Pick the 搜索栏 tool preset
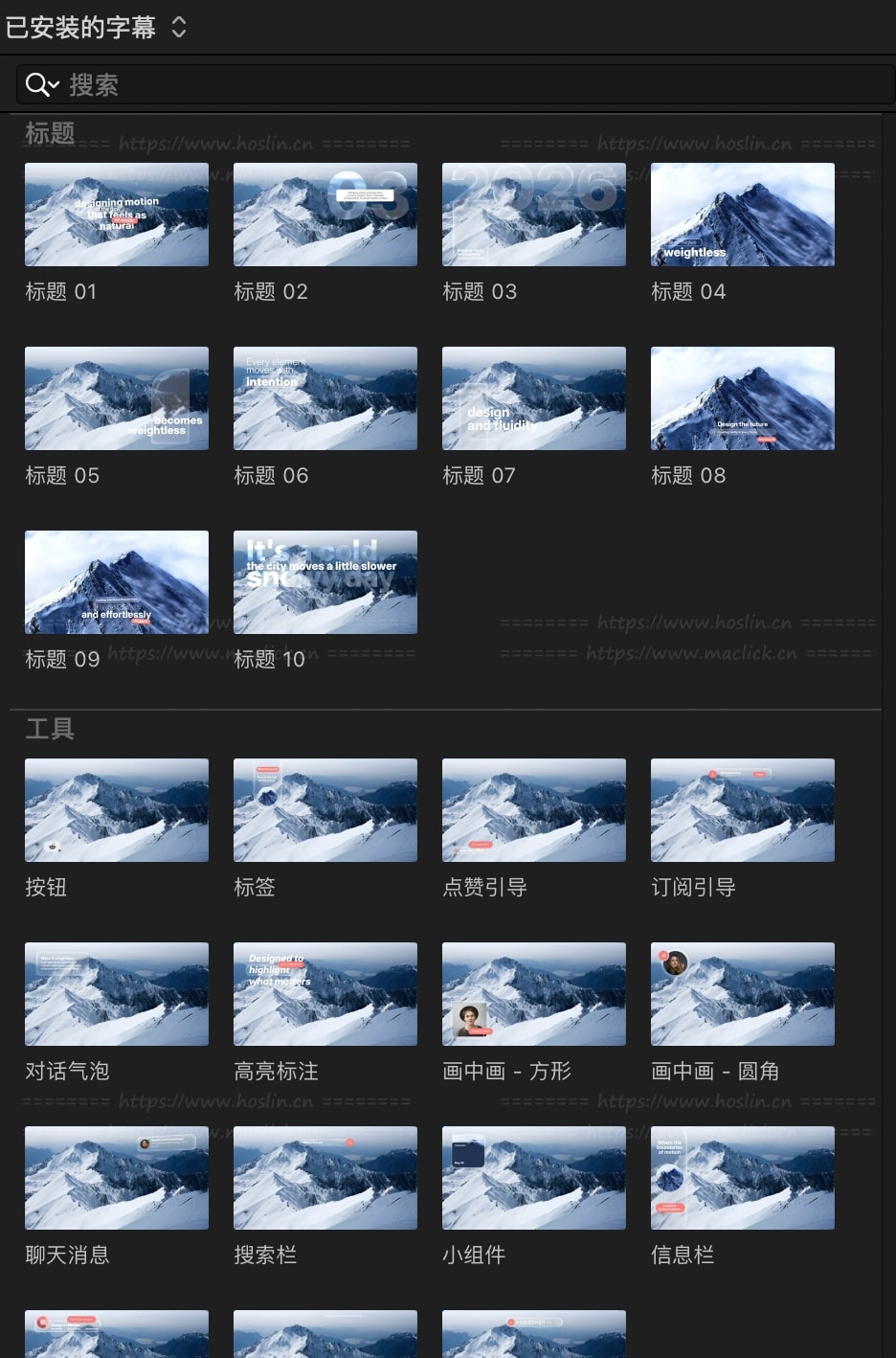Viewport: 896px width, 1358px height. tap(325, 1178)
